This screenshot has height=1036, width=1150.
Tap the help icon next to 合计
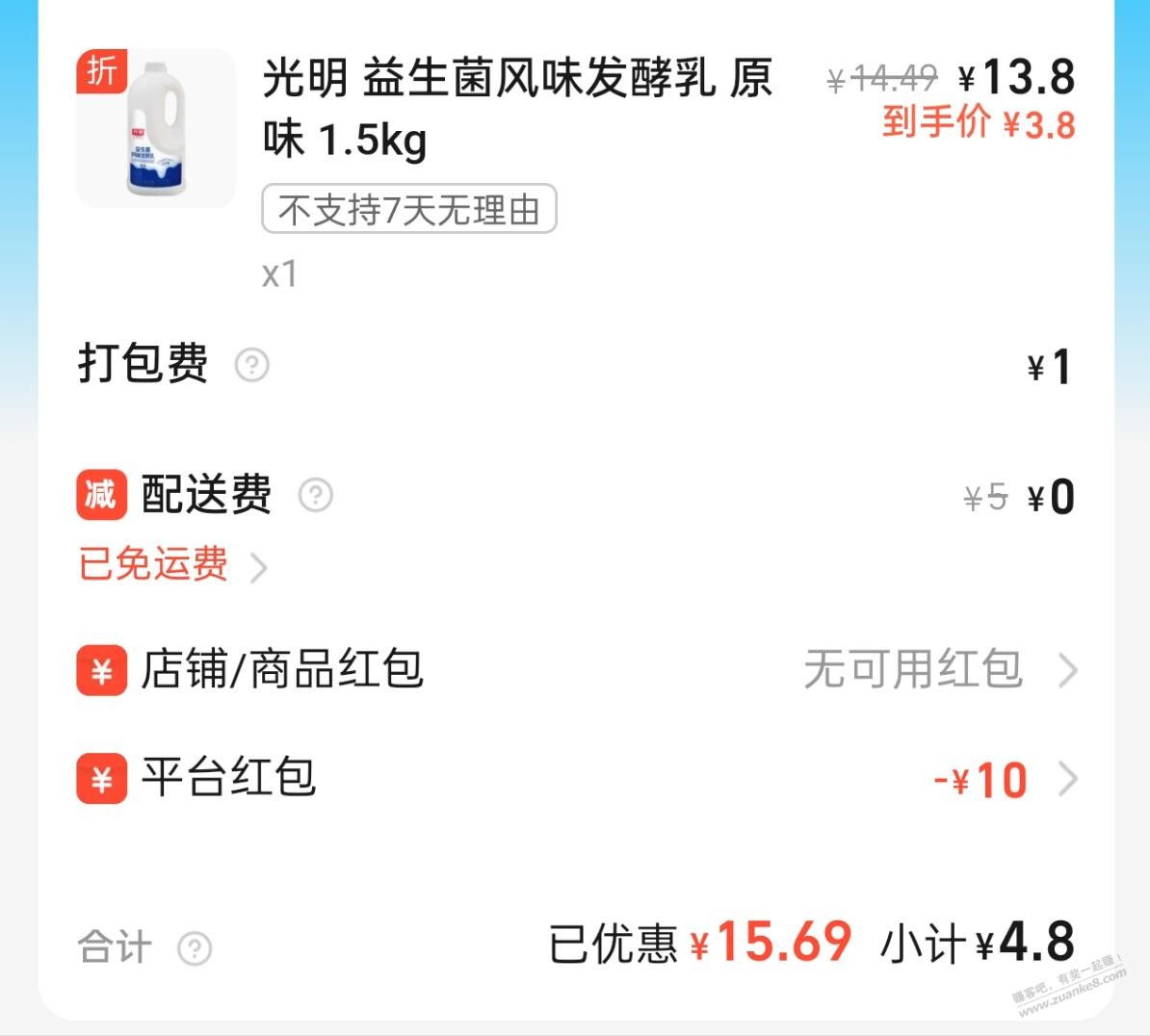pyautogui.click(x=195, y=948)
